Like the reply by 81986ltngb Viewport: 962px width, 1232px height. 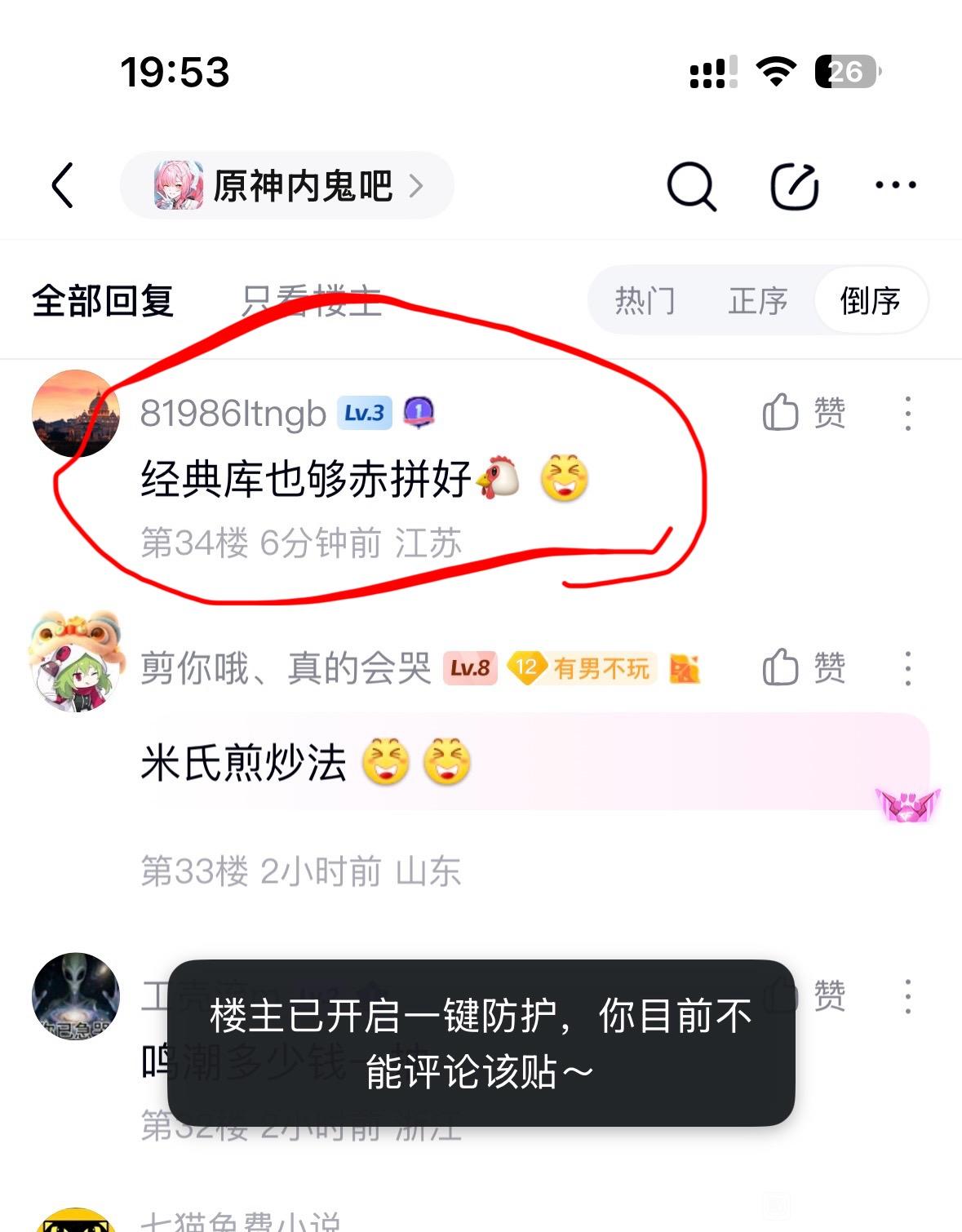tap(803, 413)
